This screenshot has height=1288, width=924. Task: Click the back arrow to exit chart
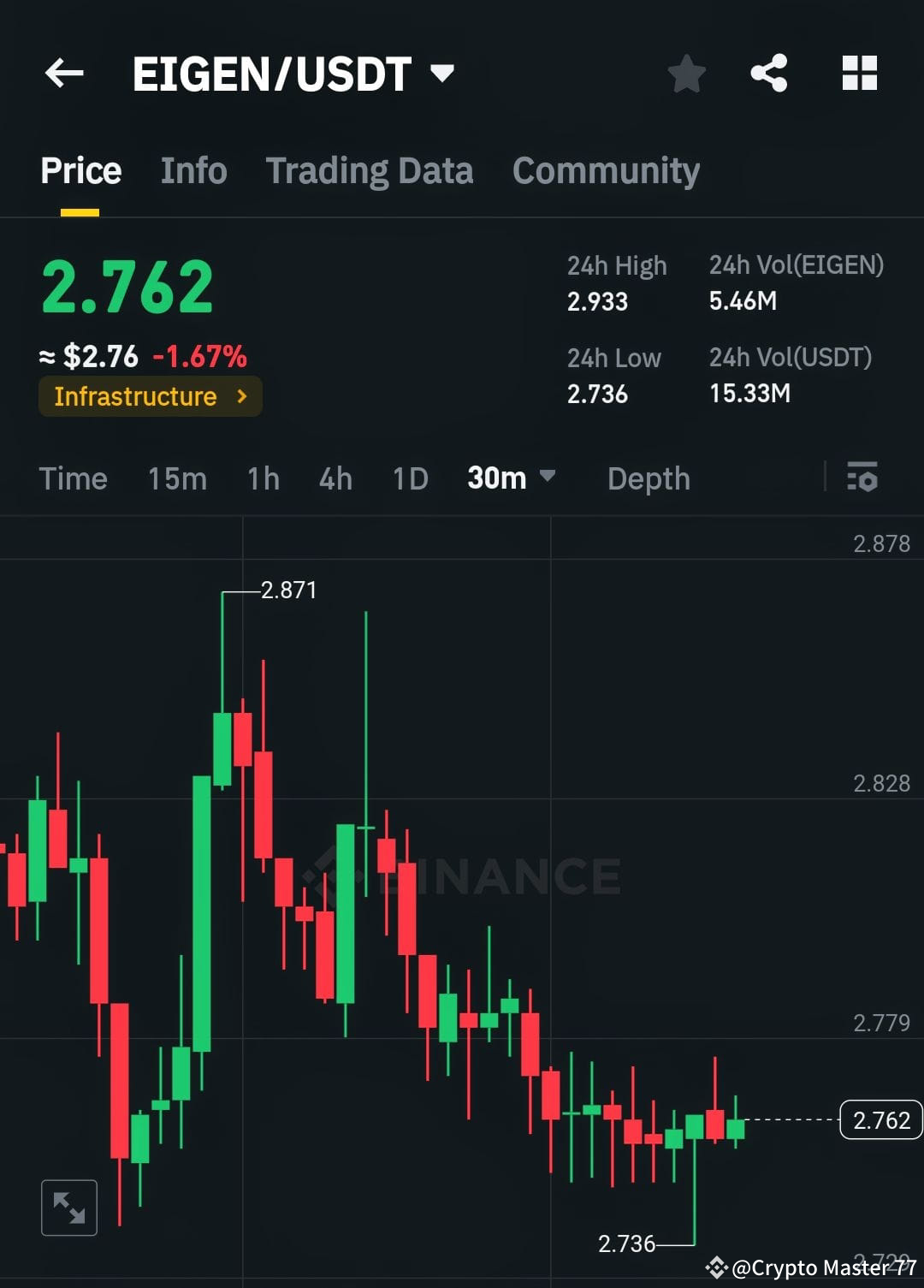[62, 74]
